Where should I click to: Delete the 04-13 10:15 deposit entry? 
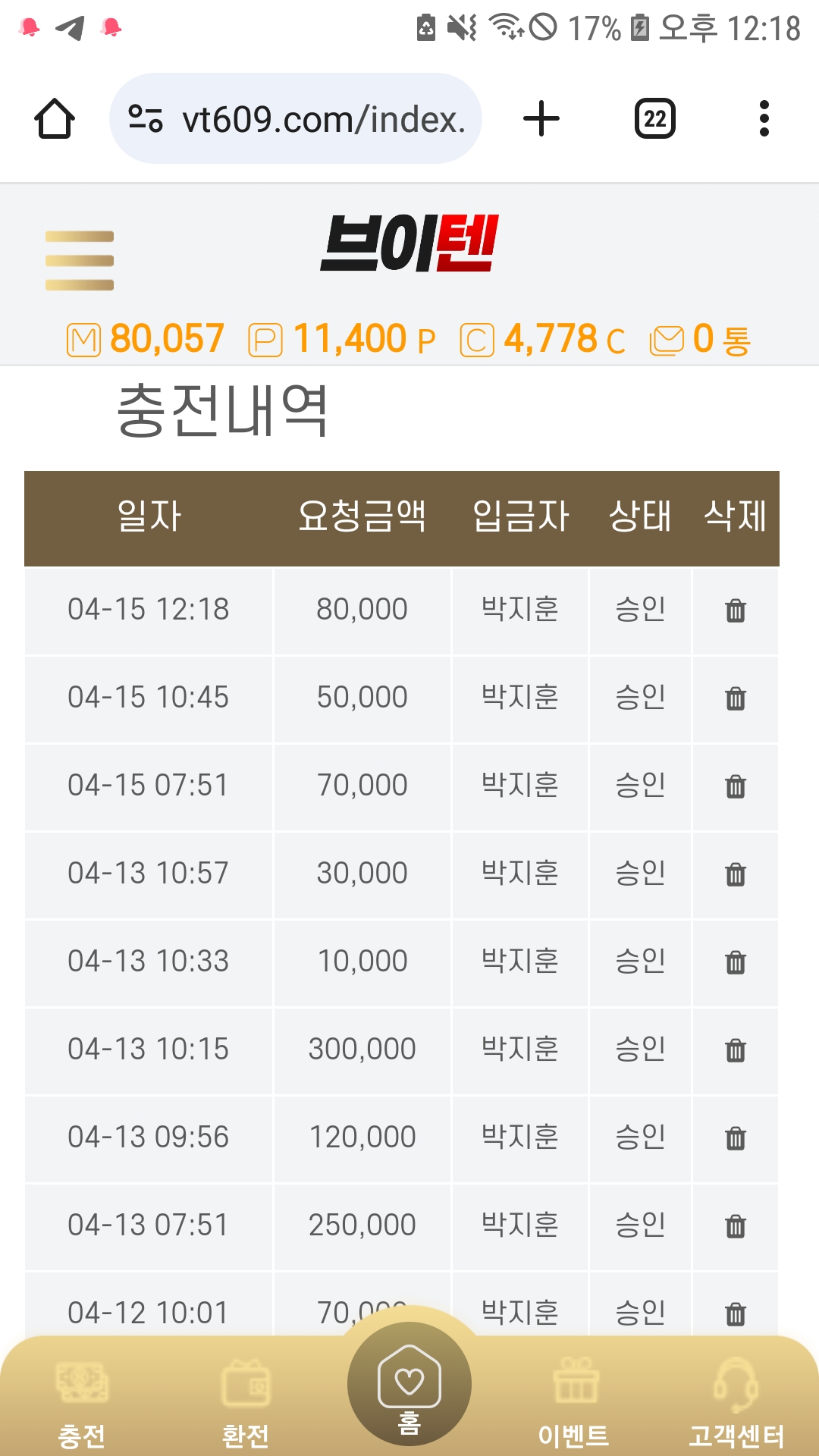click(x=736, y=1050)
